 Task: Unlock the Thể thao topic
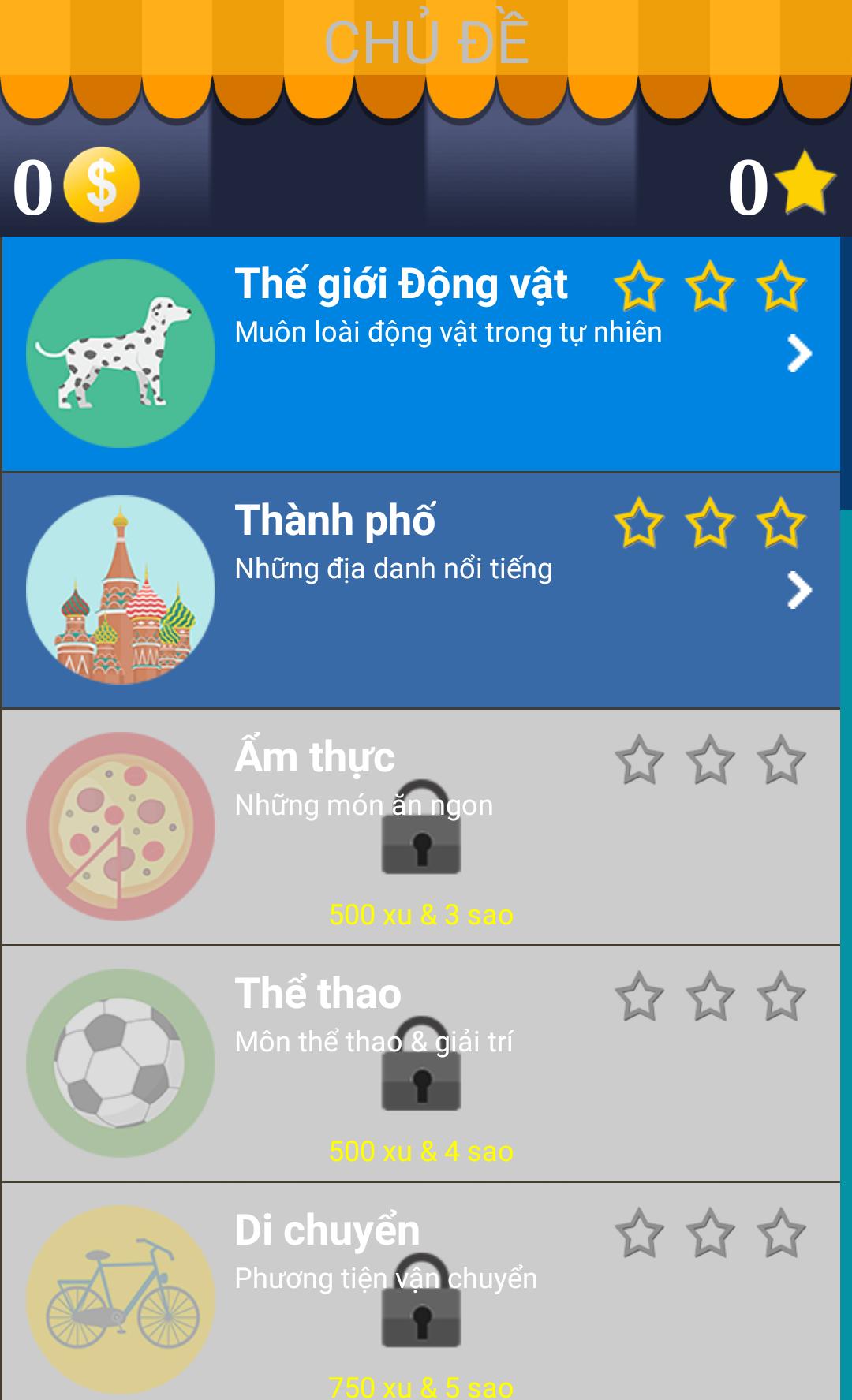click(420, 1065)
